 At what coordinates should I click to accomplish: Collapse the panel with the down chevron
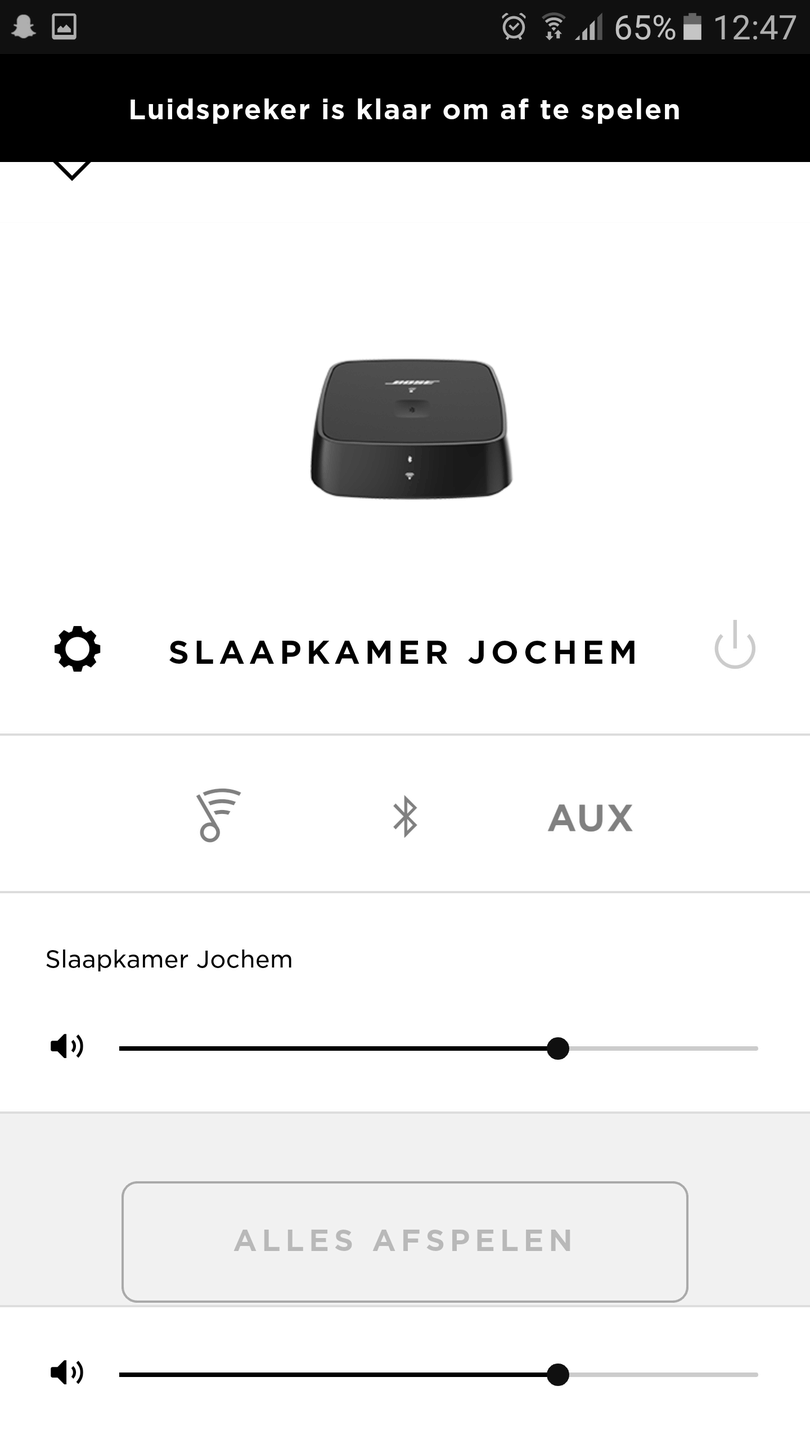[71, 170]
